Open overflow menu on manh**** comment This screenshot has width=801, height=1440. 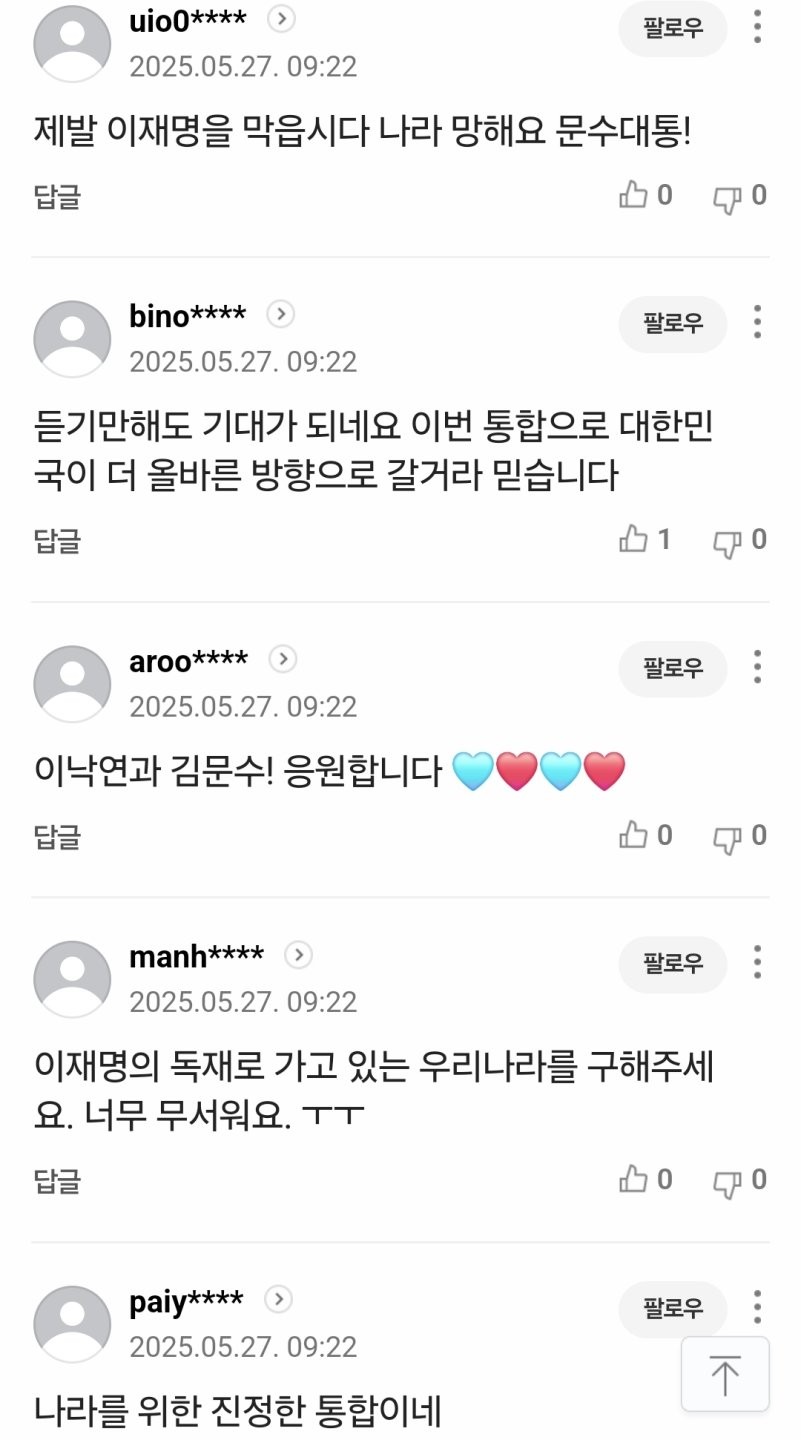pos(757,962)
